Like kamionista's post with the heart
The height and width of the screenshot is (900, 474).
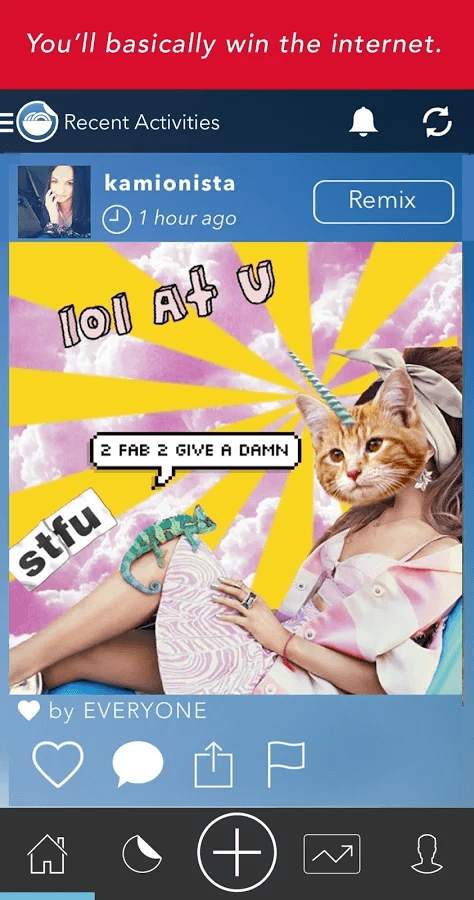click(57, 764)
